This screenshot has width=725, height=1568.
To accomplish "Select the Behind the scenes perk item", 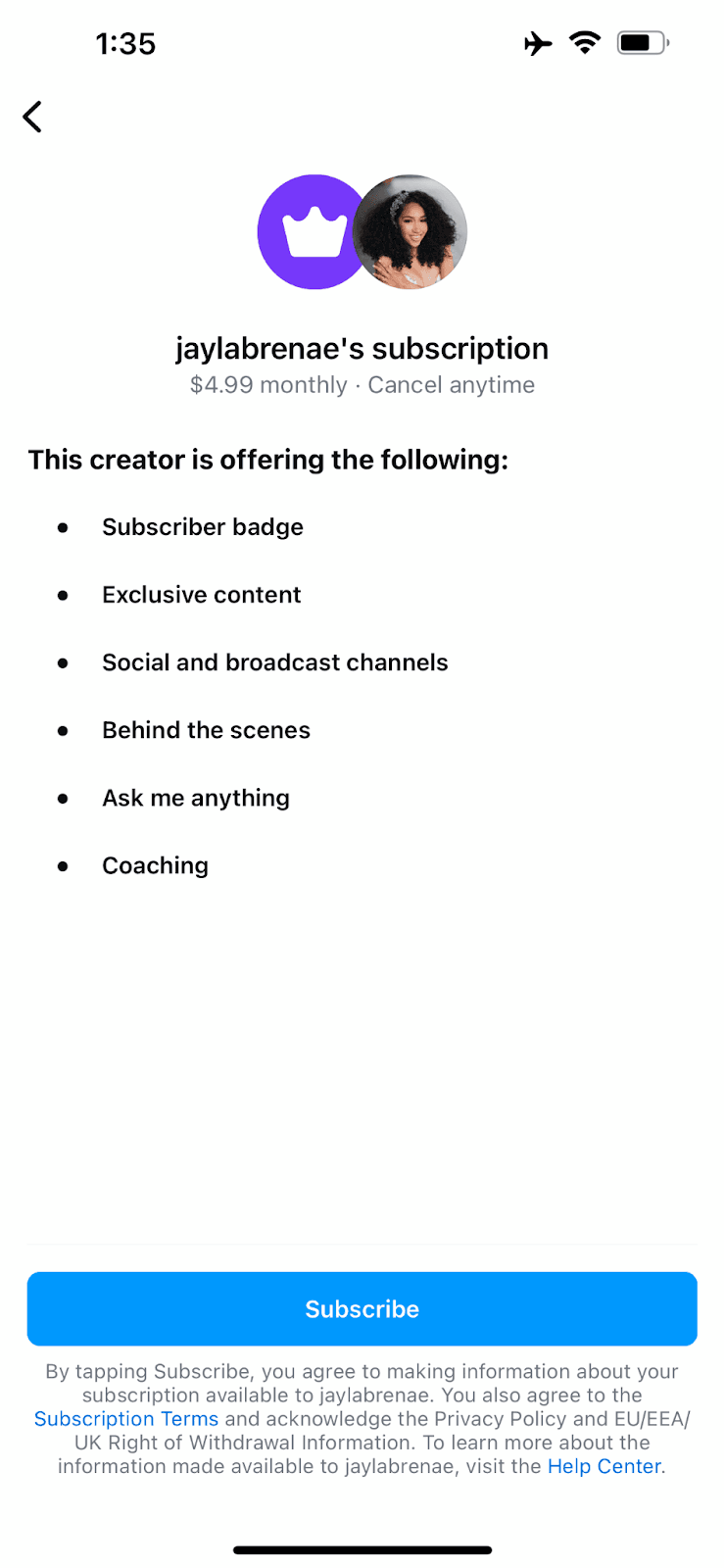I will (x=206, y=730).
